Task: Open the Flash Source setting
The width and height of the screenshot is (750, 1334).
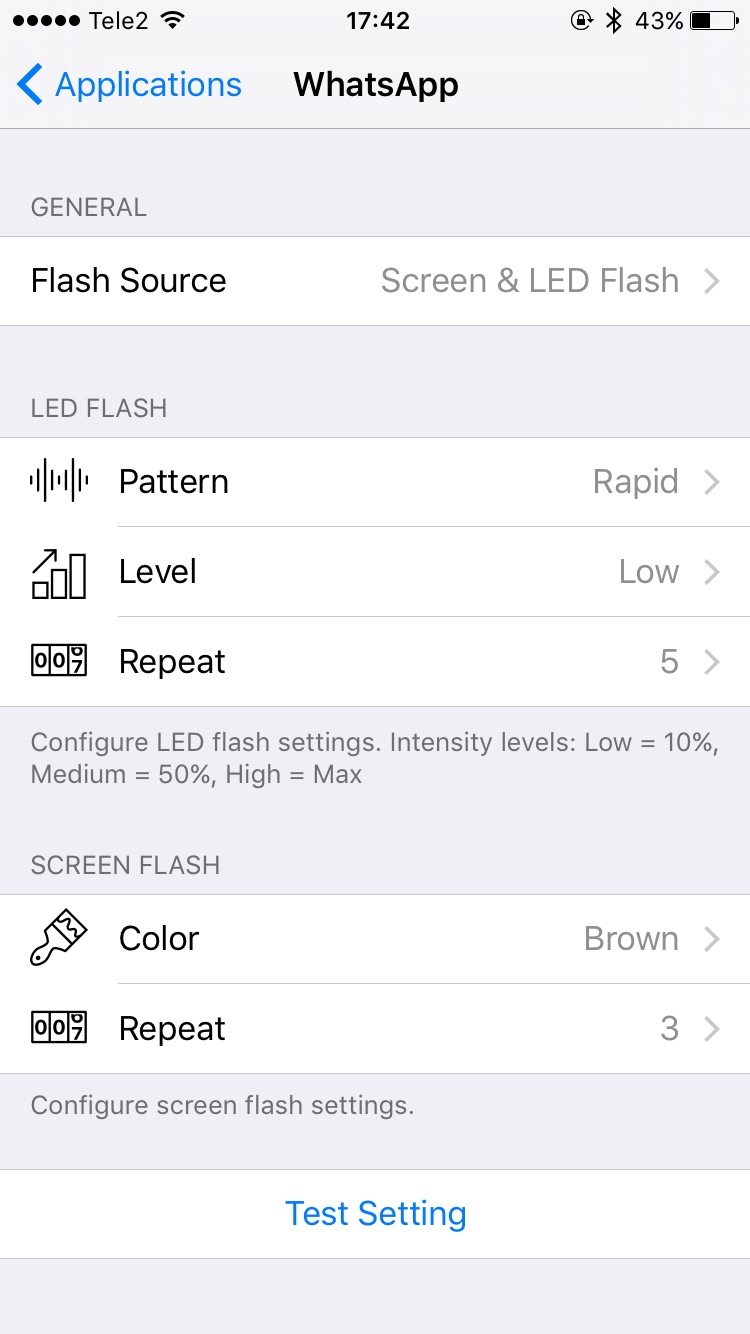Action: coord(375,281)
